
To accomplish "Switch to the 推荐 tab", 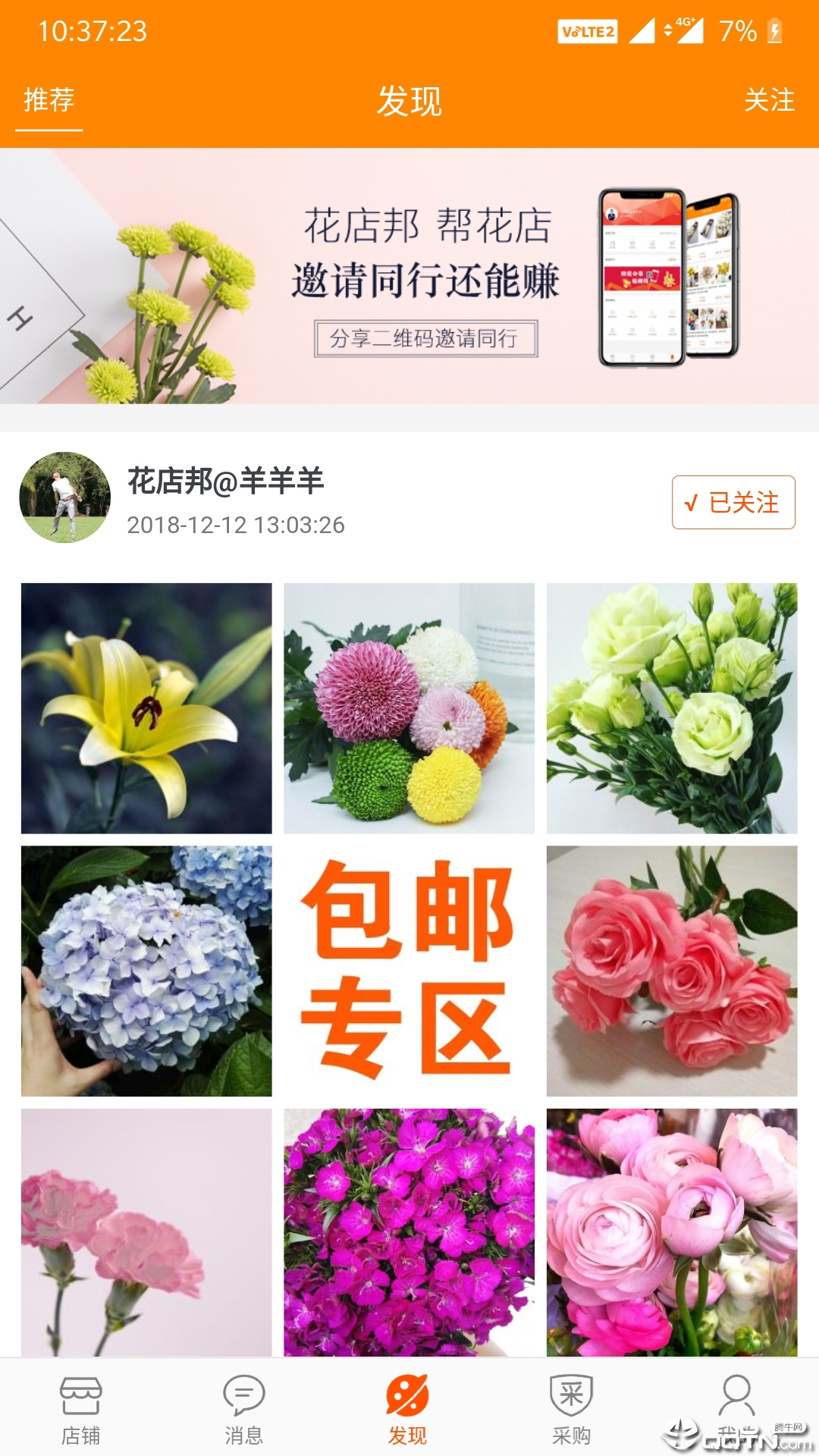I will point(49,100).
